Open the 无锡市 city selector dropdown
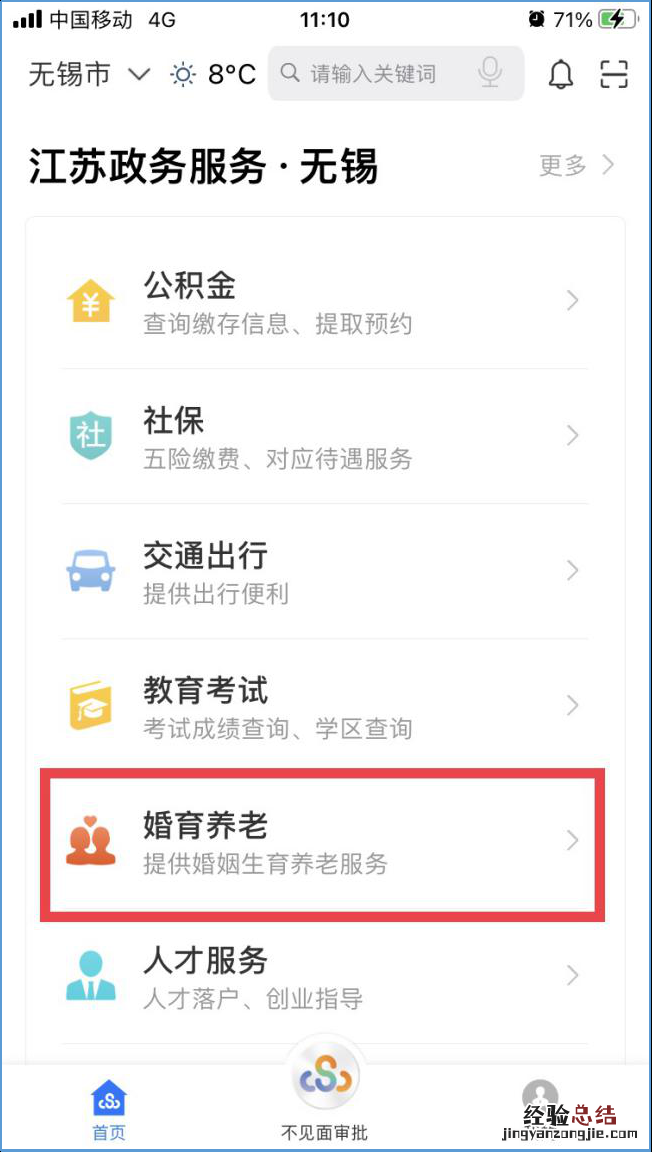 [x=88, y=74]
